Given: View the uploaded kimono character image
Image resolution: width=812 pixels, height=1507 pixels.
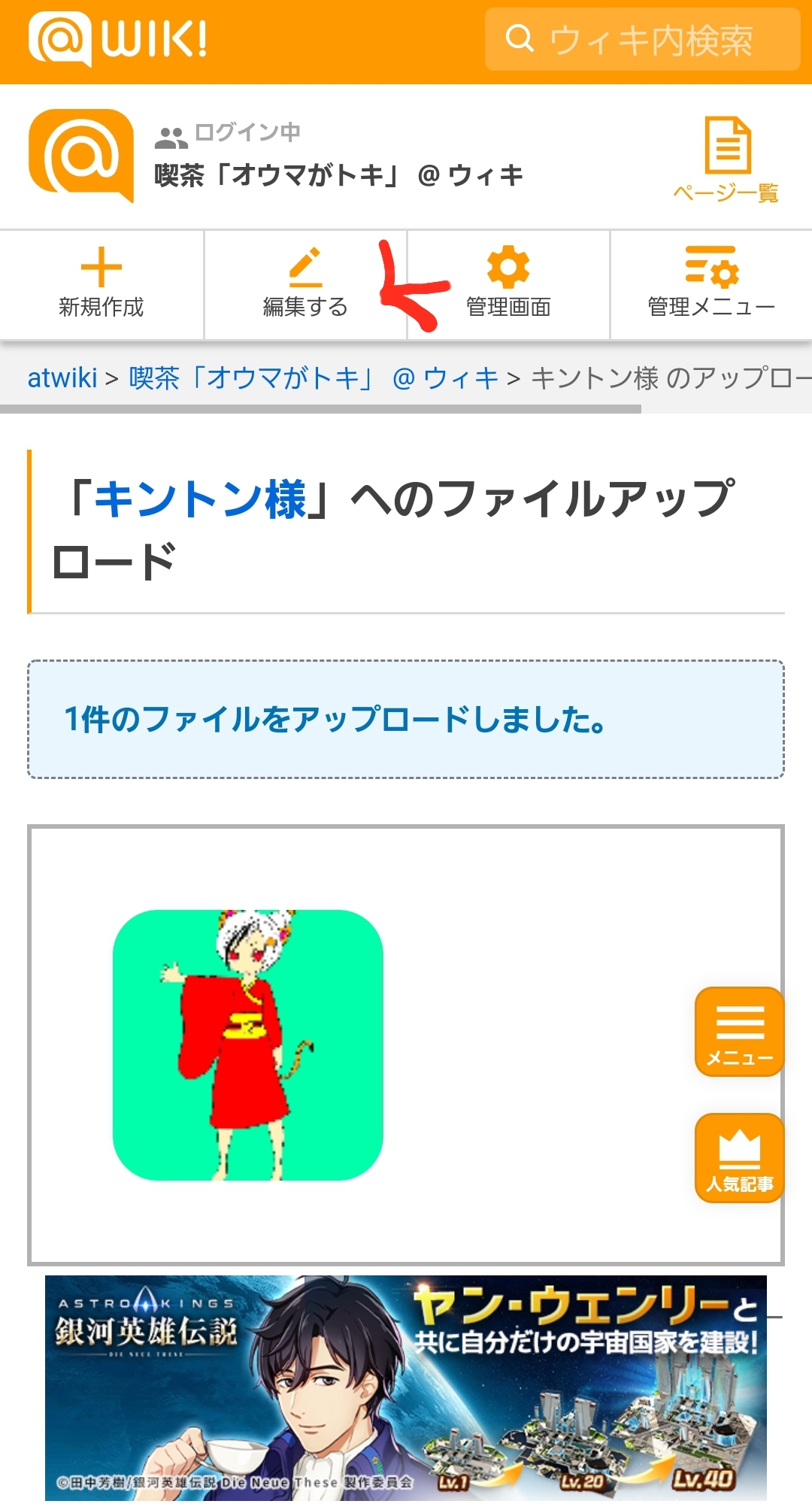Looking at the screenshot, I should point(248,1045).
